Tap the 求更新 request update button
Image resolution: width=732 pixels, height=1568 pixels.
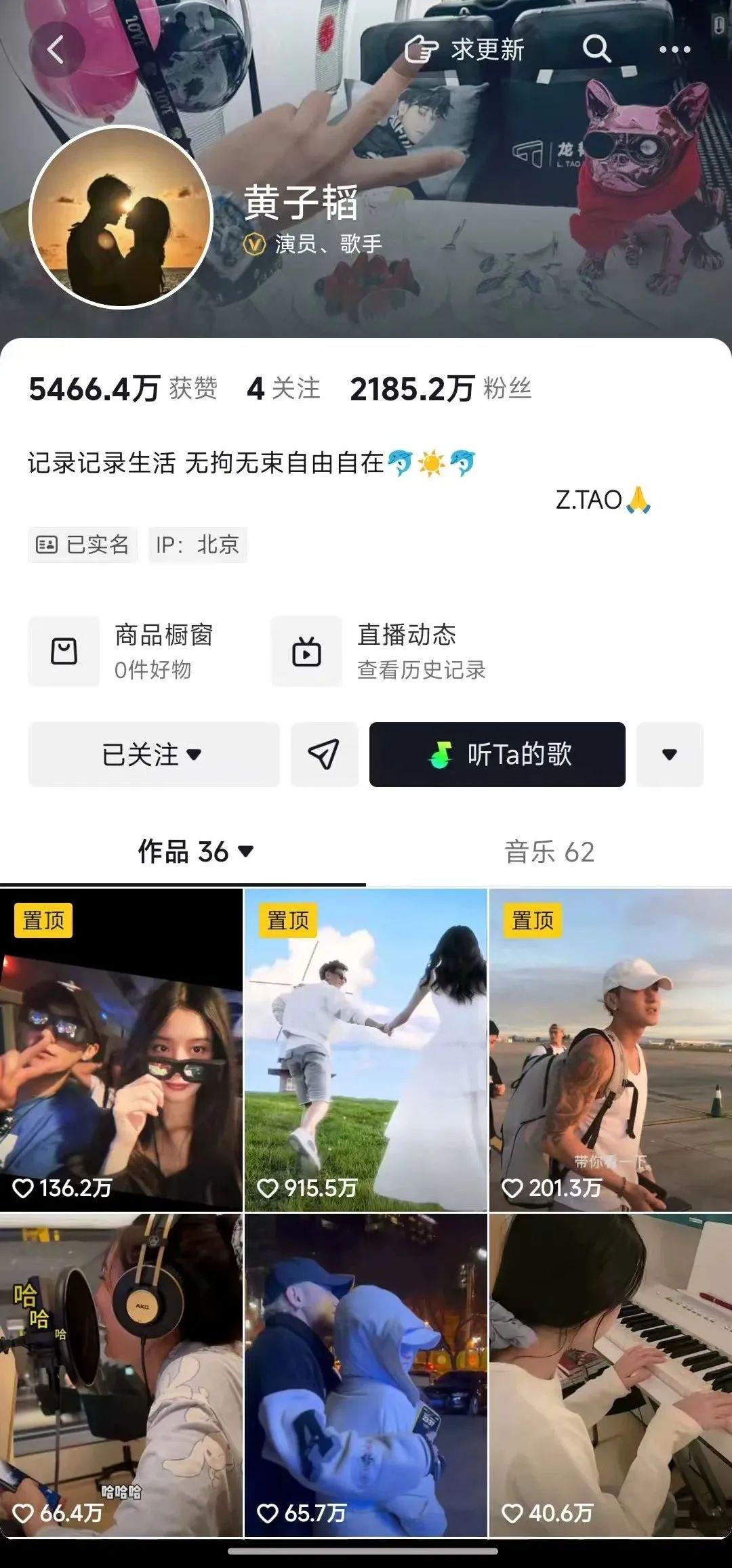[465, 50]
